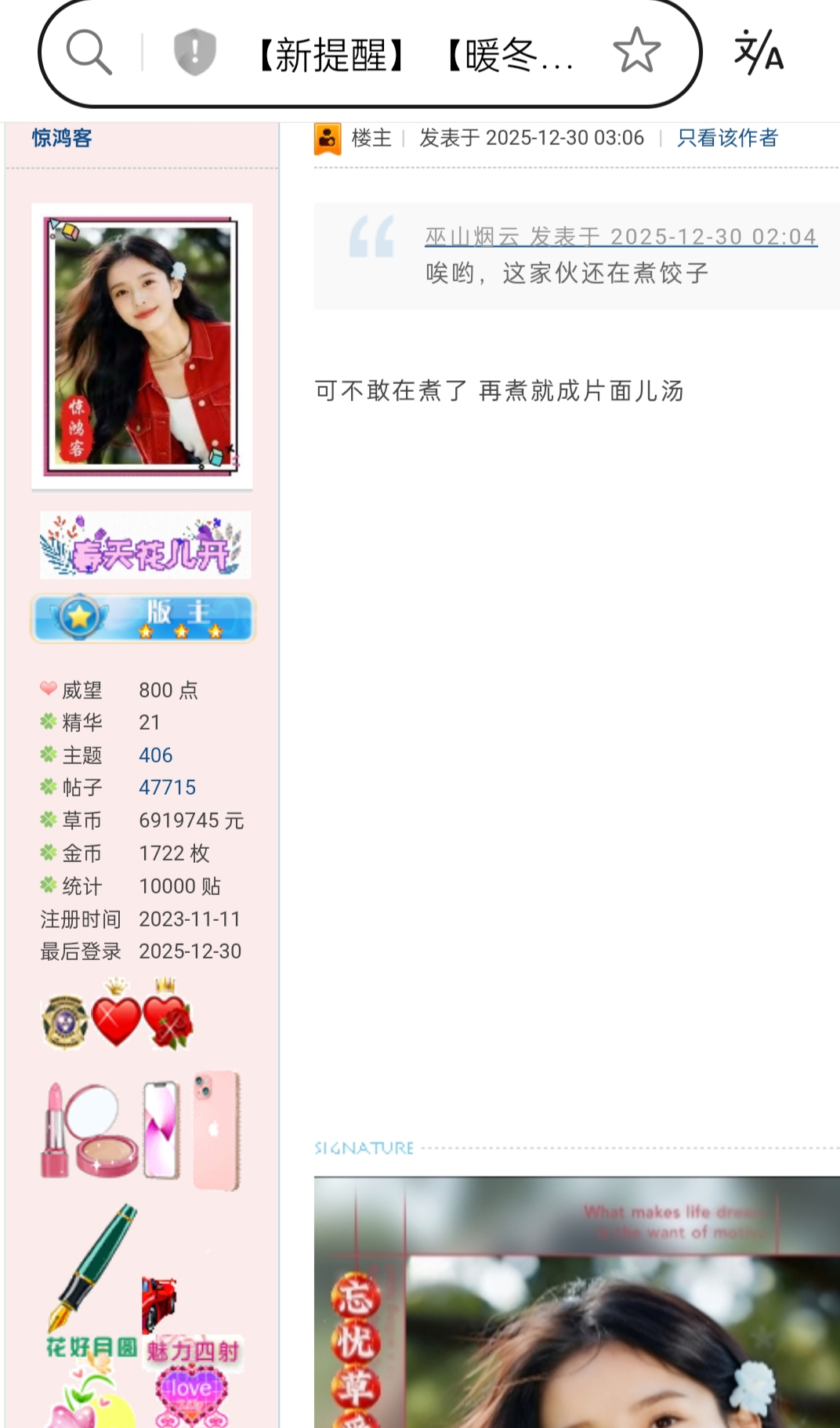Open the 惊鸿客 avatar picture
This screenshot has width=840, height=1428.
[x=142, y=346]
